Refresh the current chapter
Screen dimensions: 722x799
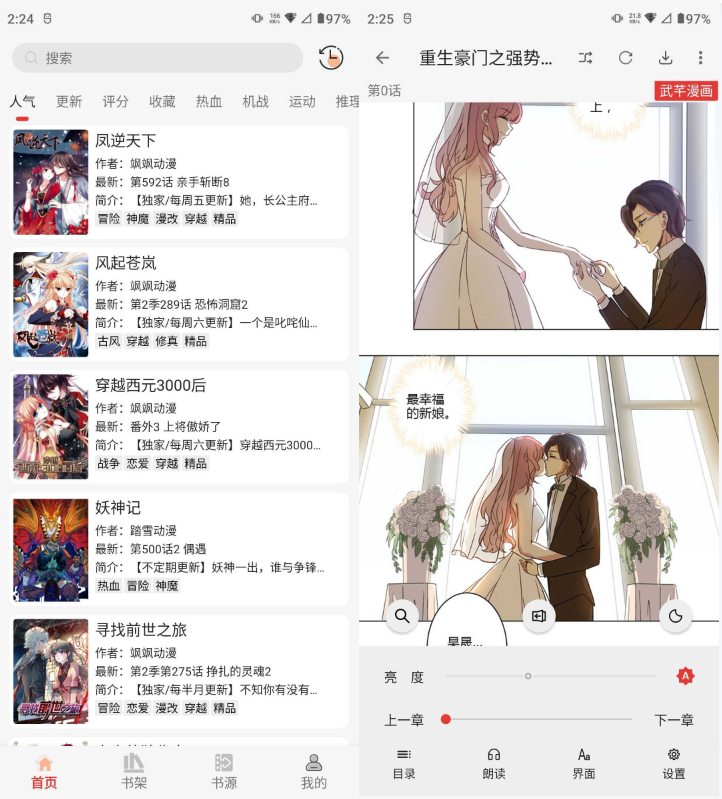[x=625, y=58]
